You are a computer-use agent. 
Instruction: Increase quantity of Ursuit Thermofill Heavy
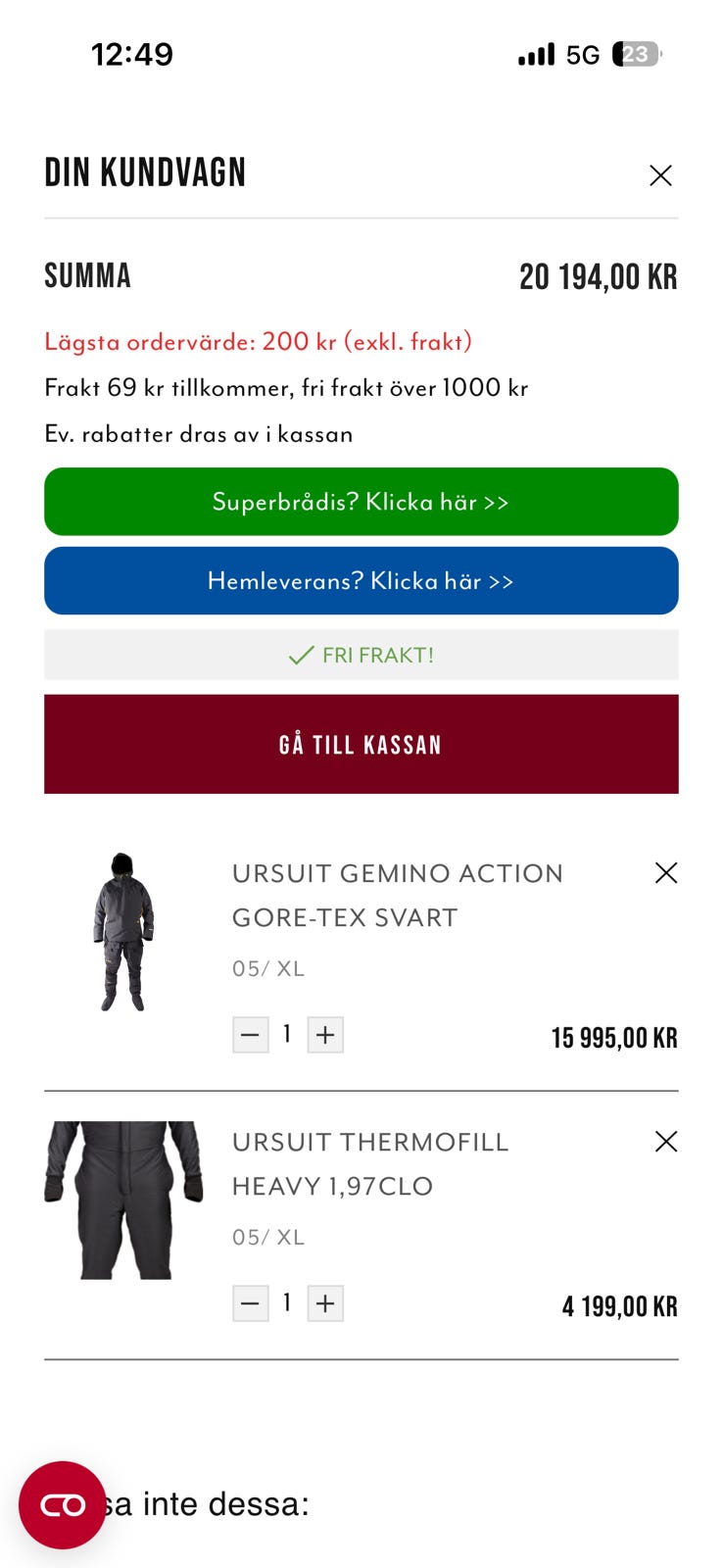tap(324, 1303)
